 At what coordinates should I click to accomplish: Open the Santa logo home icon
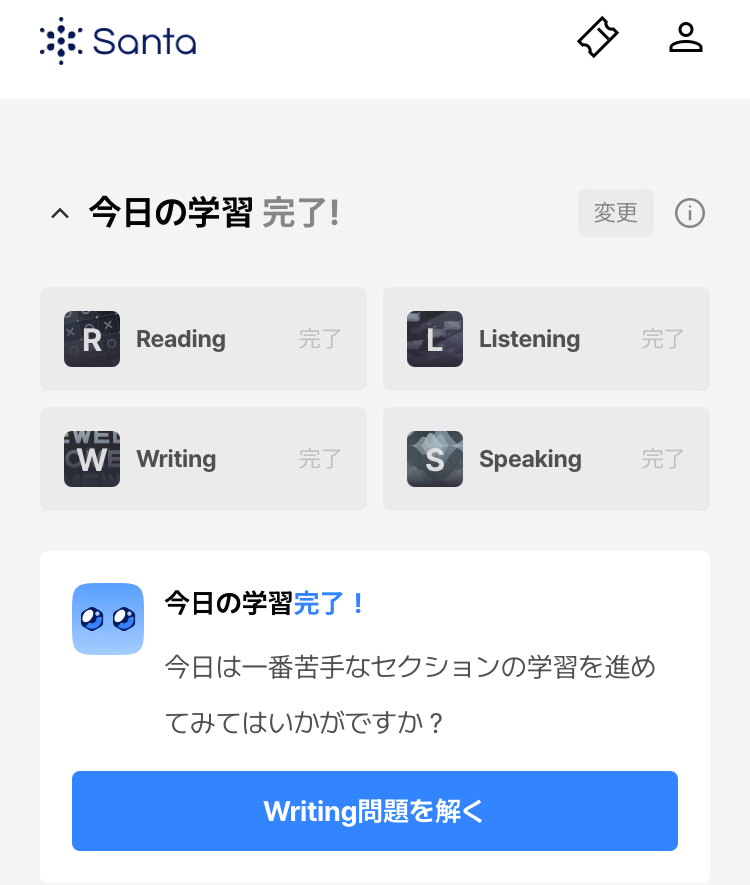point(116,43)
